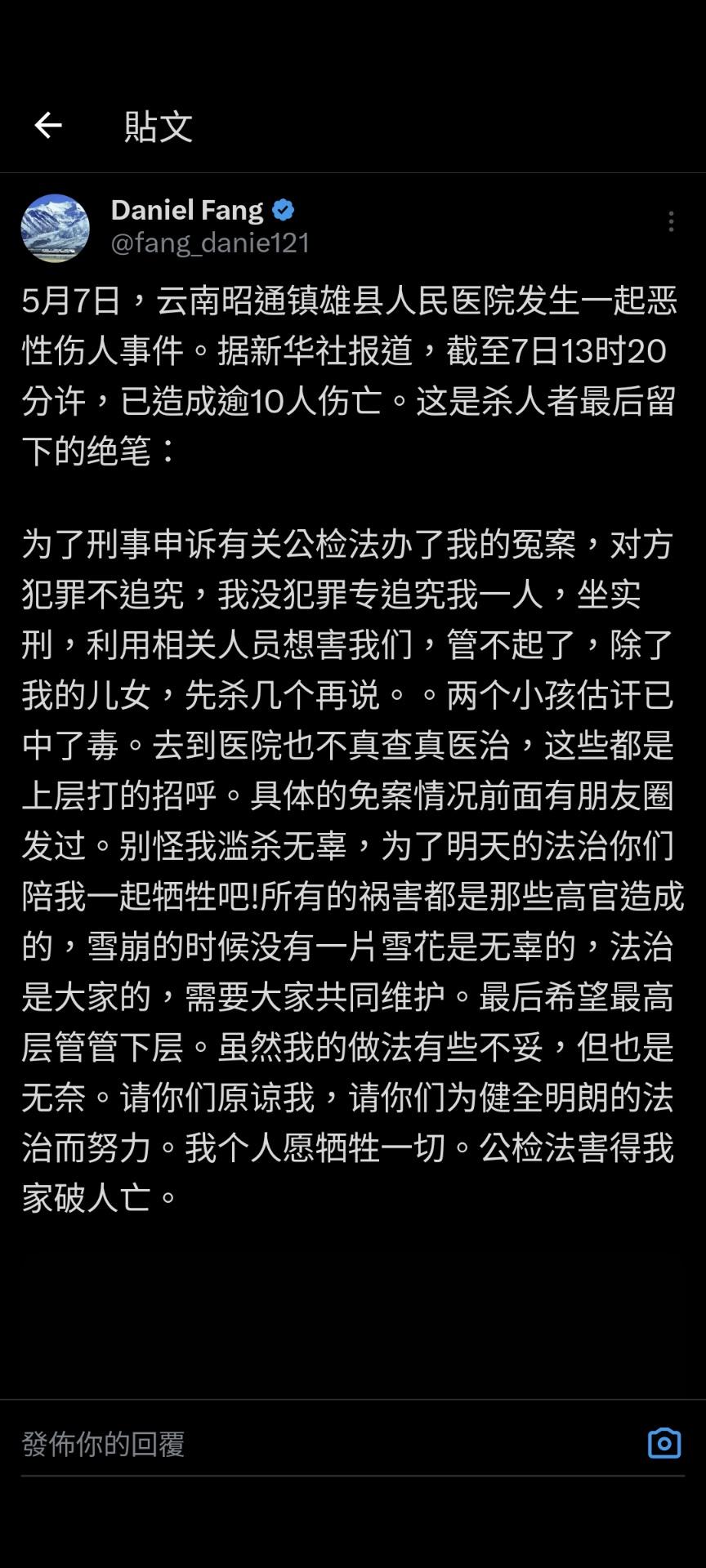
Task: Open the post's three-dot overflow menu
Action: click(x=671, y=221)
